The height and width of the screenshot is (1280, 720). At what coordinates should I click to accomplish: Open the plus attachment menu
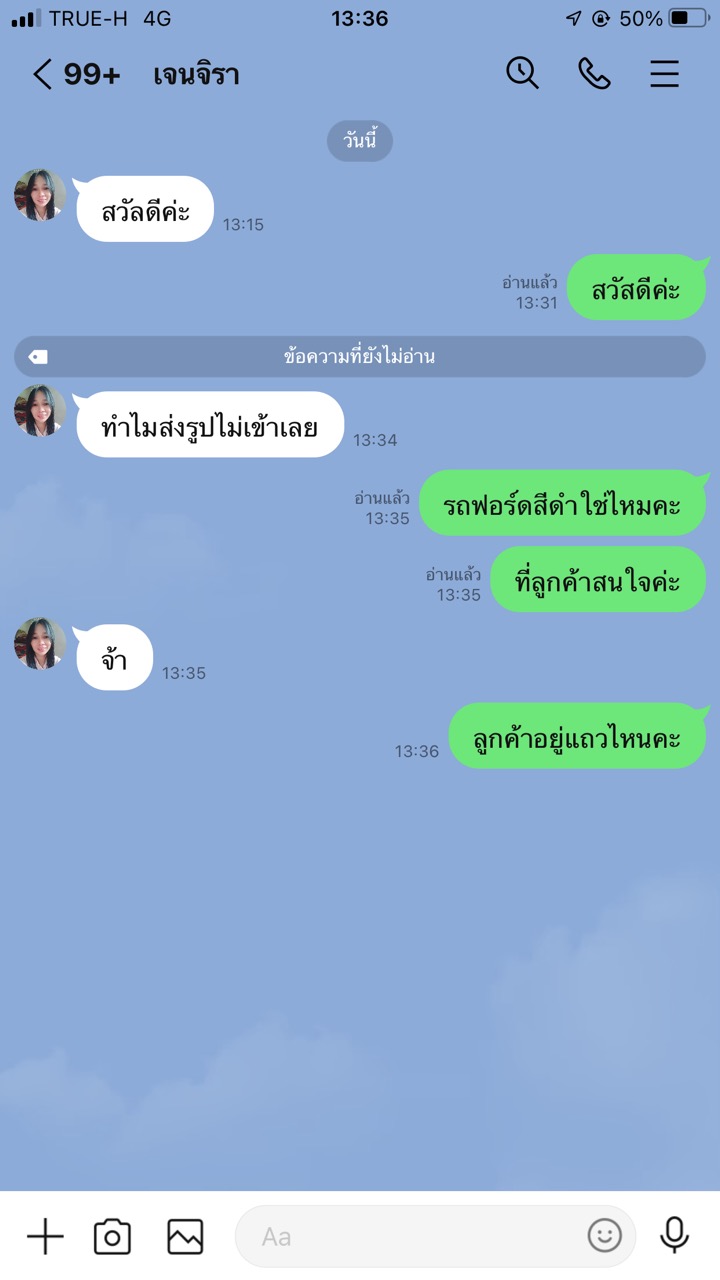[45, 1236]
